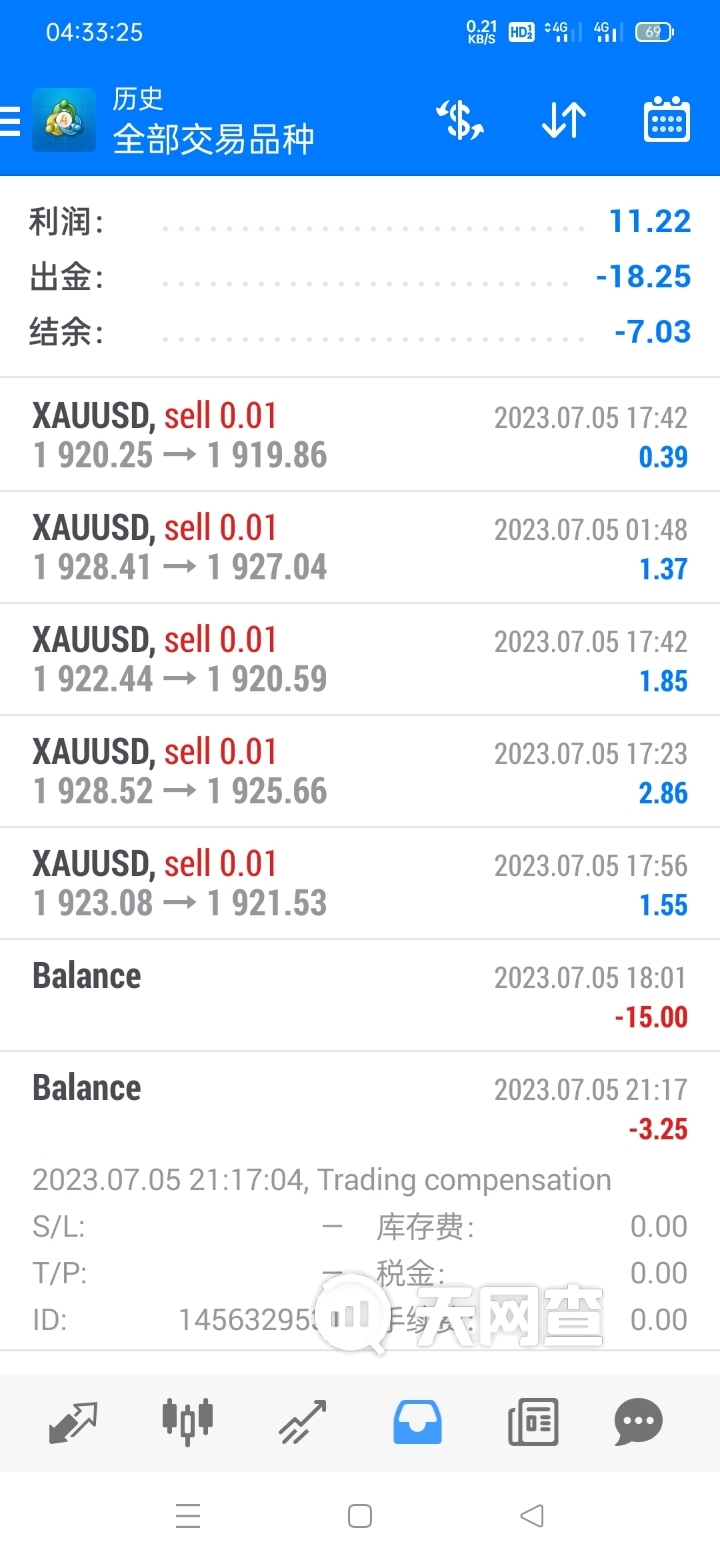Pick a date range with calendar icon
Image resolution: width=720 pixels, height=1560 pixels.
point(666,120)
